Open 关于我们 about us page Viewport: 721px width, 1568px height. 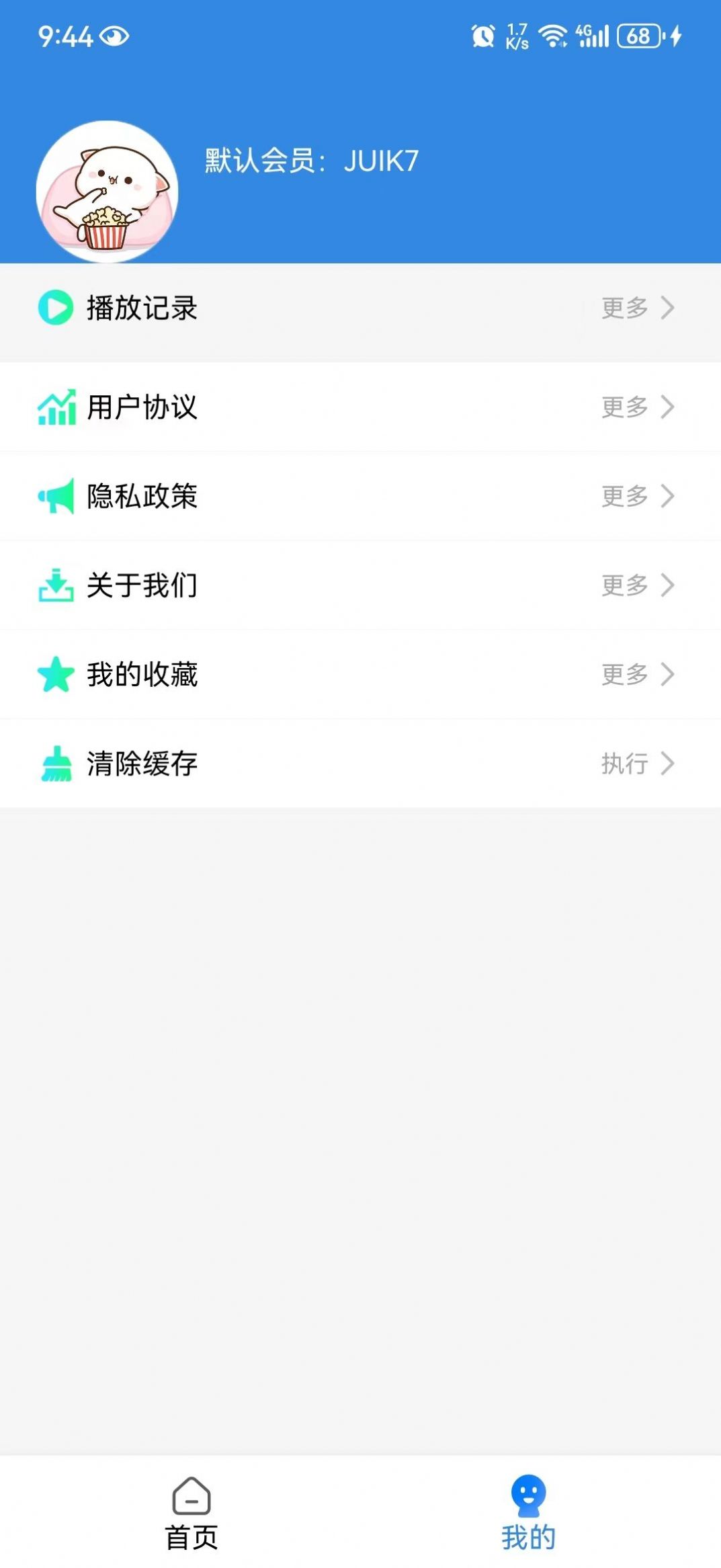coord(360,585)
